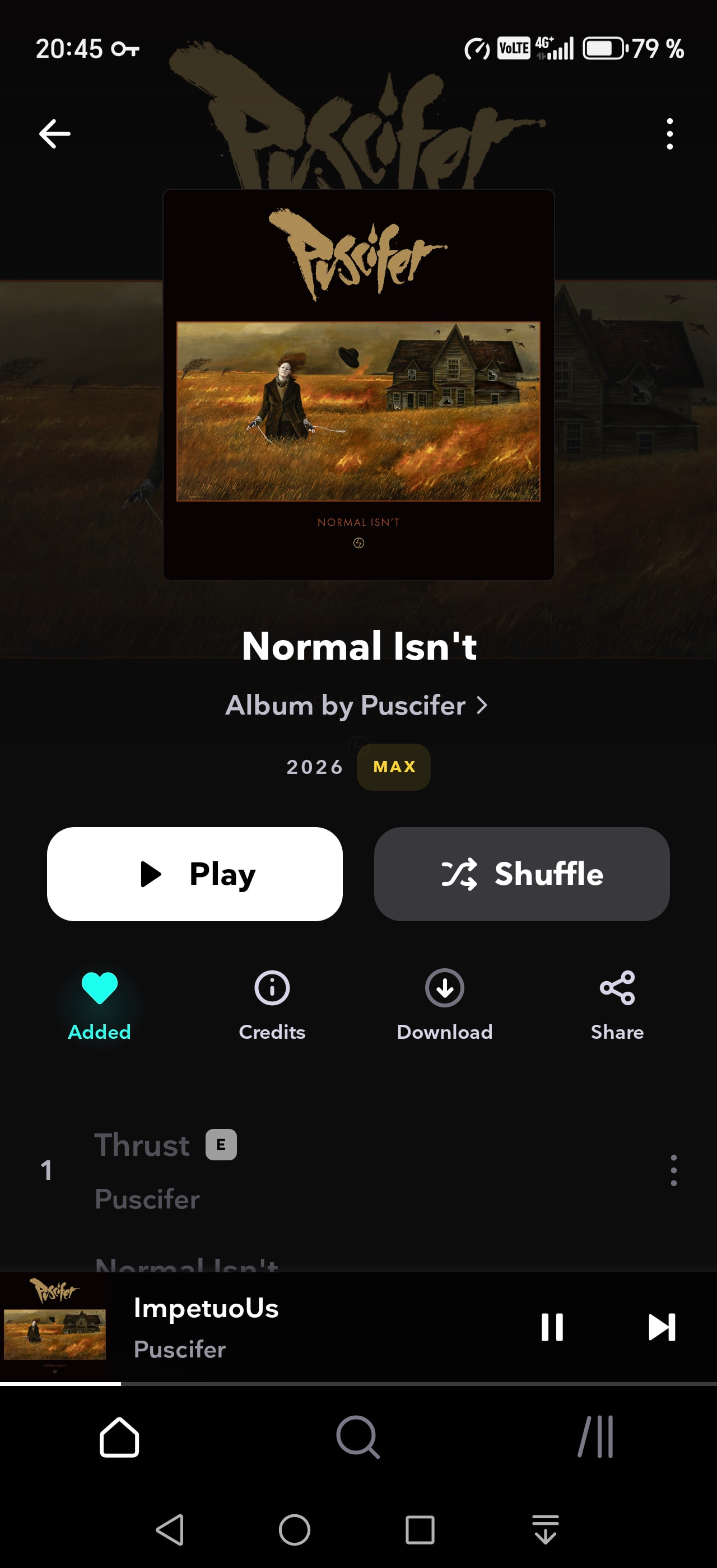
Task: Shuffle the album tracks
Action: (522, 874)
